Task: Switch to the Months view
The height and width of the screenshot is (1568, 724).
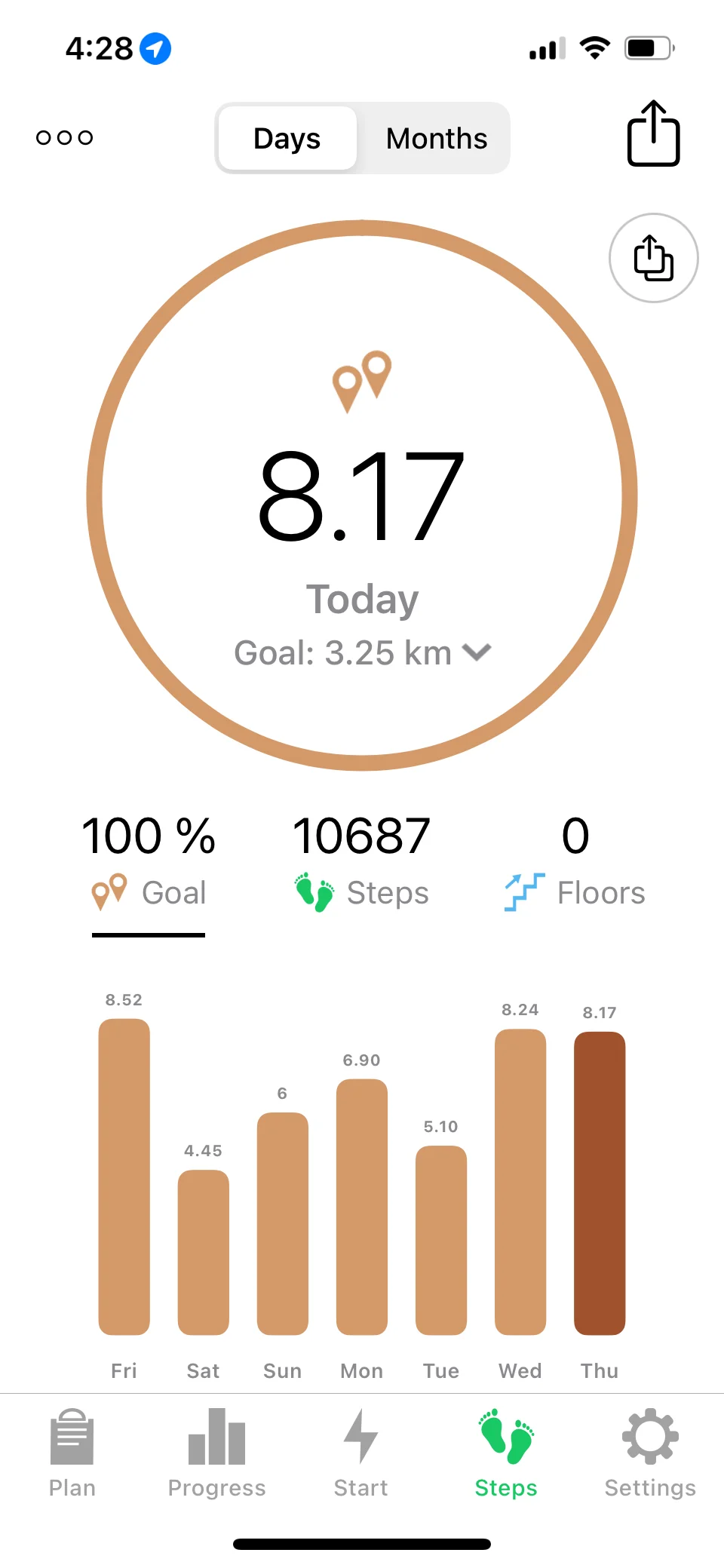Action: coord(436,139)
